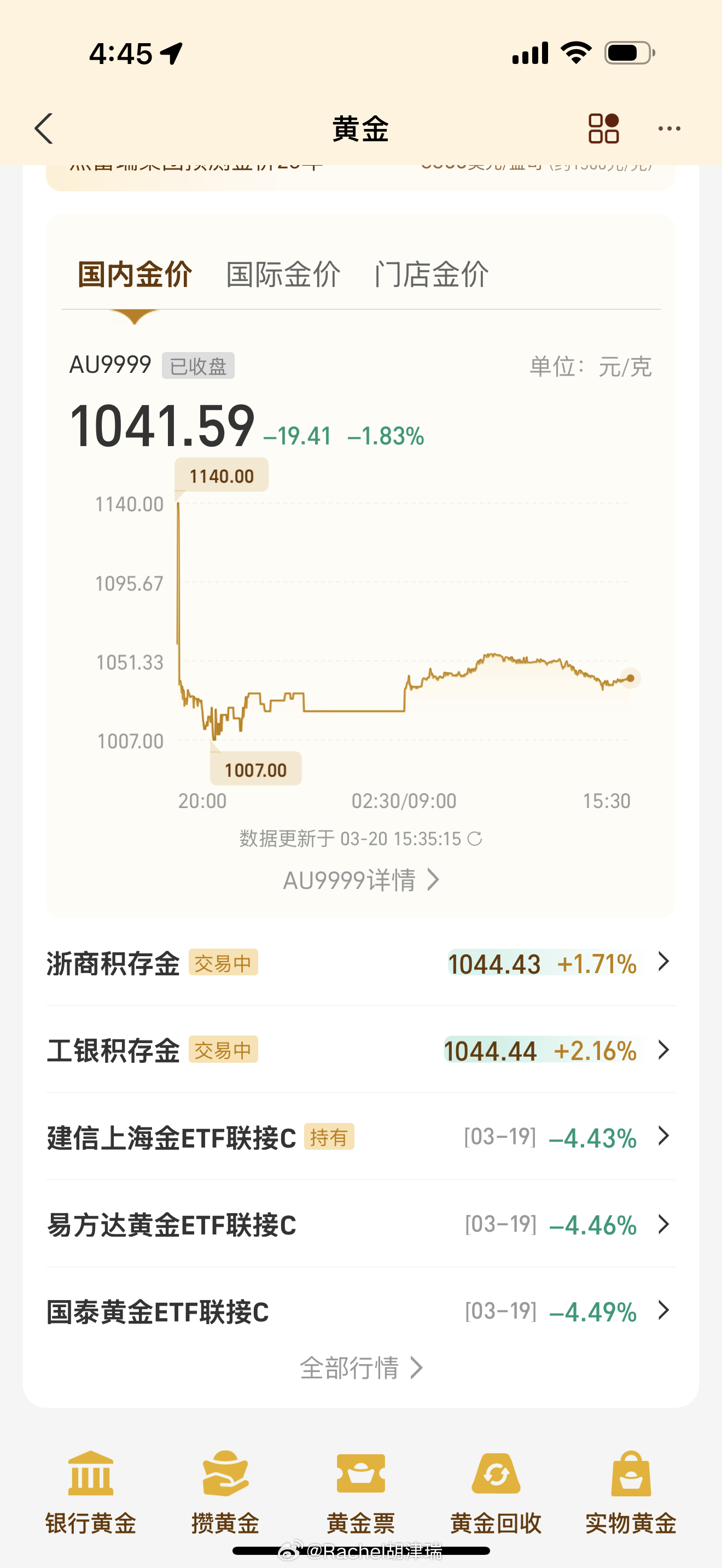Refresh the price data update time

click(475, 839)
